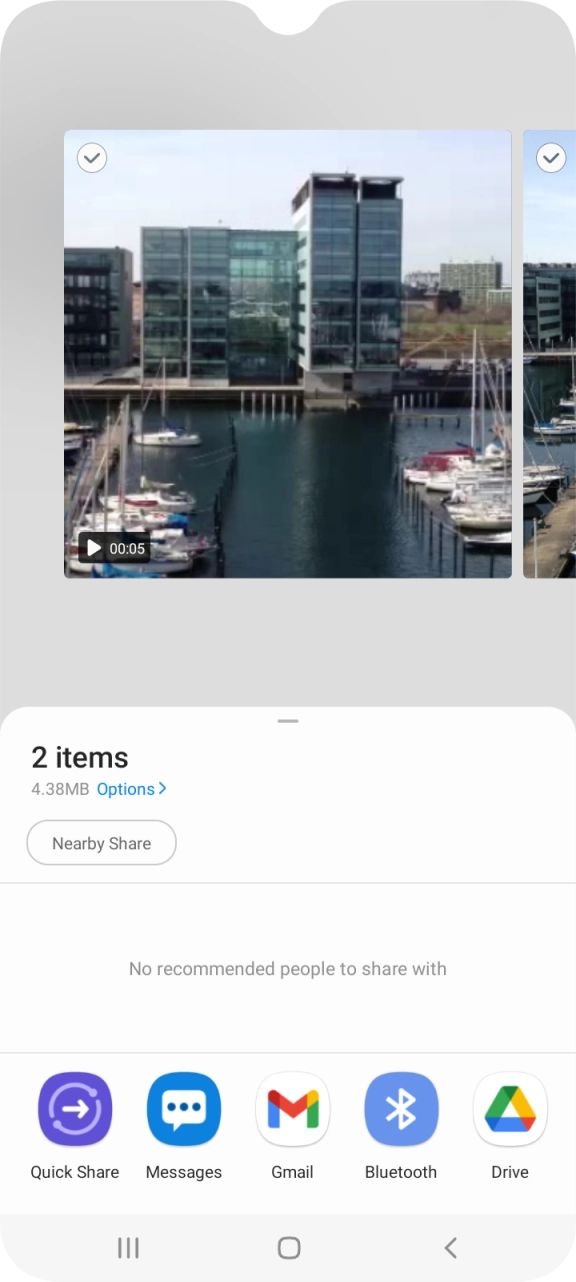Tap the Nearby Share button
The image size is (576, 1282).
pos(101,843)
